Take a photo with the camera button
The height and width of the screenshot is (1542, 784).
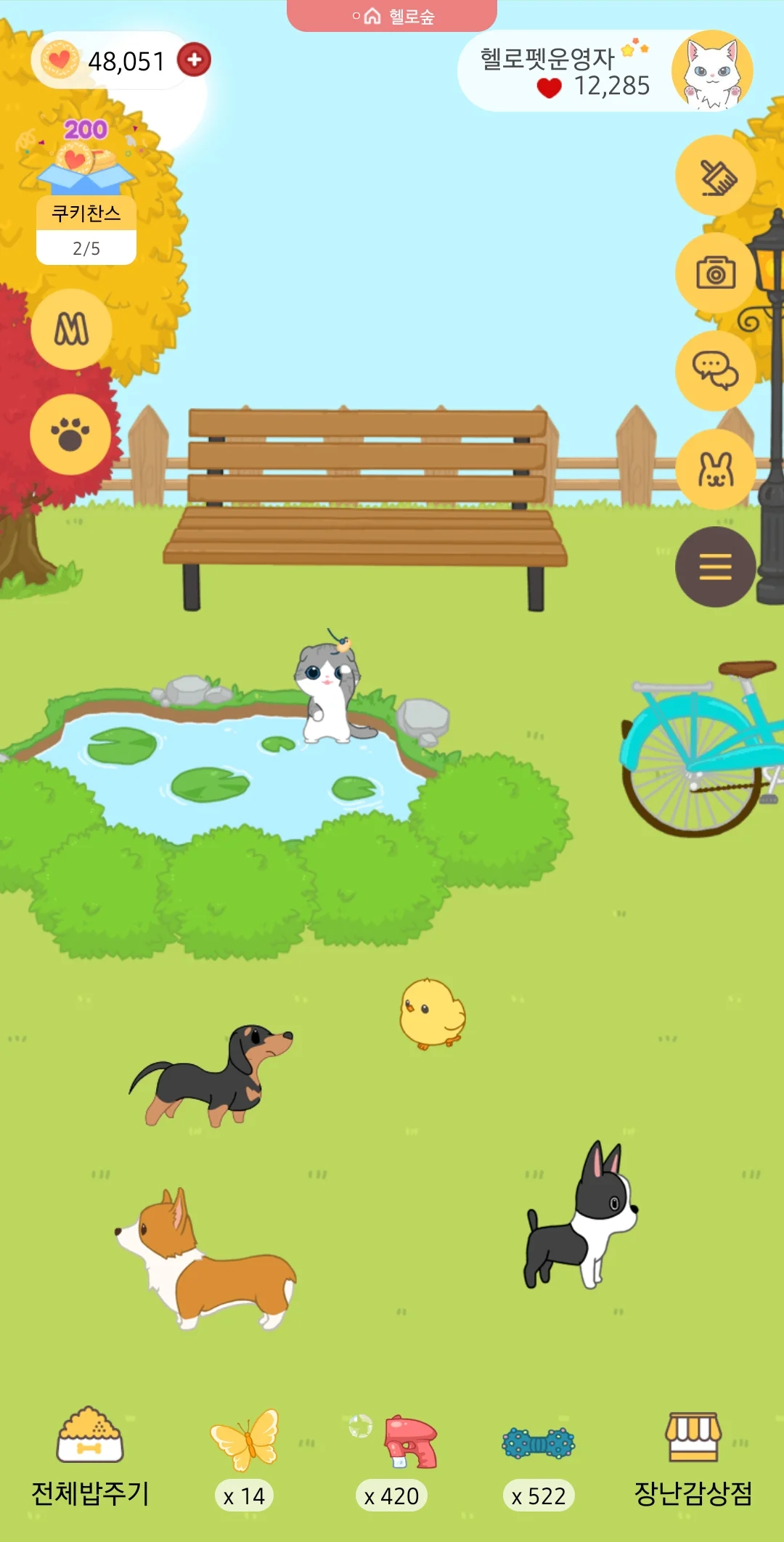pos(716,274)
